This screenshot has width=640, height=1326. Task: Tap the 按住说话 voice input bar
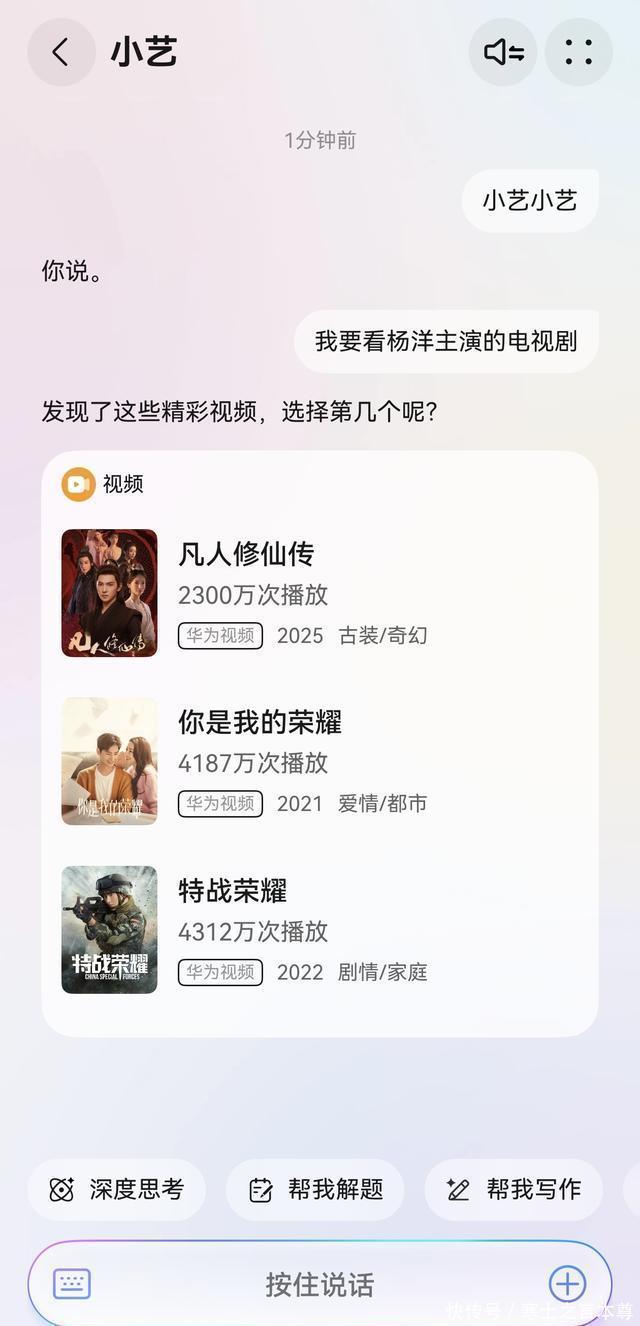point(319,1284)
